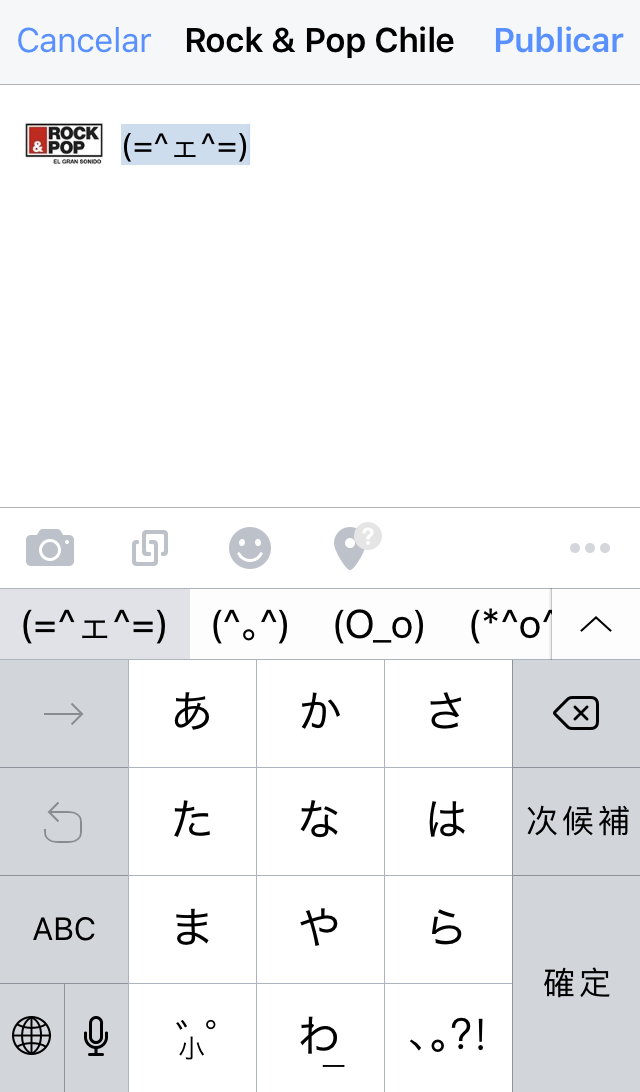The image size is (640, 1092).
Task: Switch keyboard to ABC mode
Action: coord(64,929)
